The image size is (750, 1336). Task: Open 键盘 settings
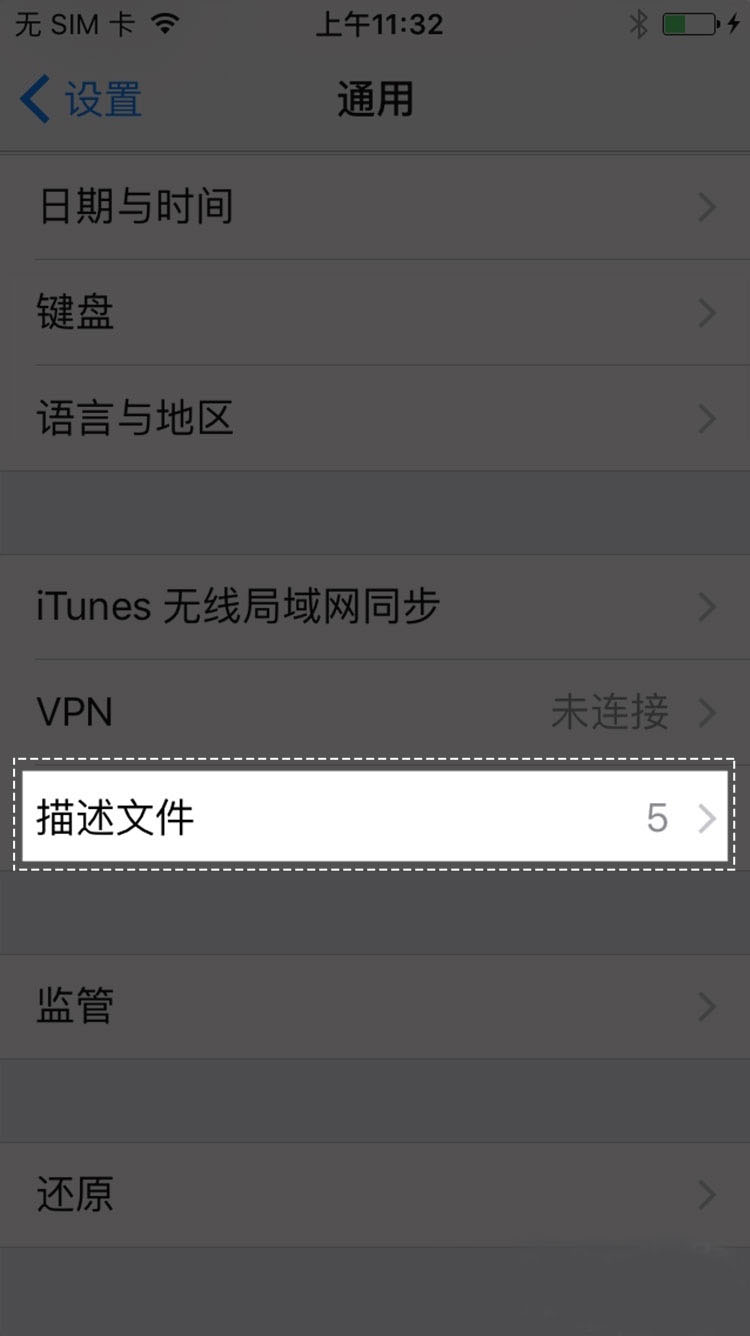pos(375,313)
